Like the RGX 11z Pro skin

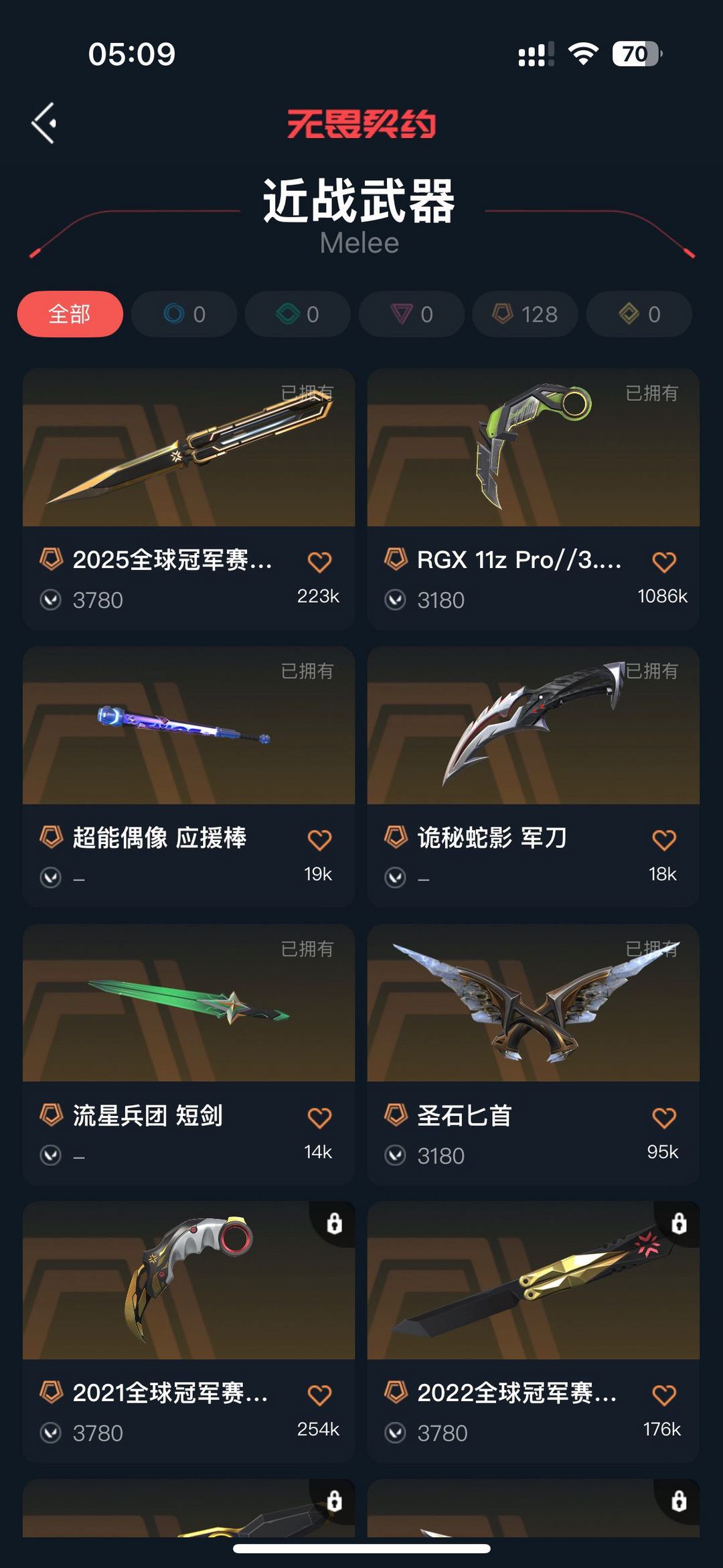pyautogui.click(x=663, y=562)
